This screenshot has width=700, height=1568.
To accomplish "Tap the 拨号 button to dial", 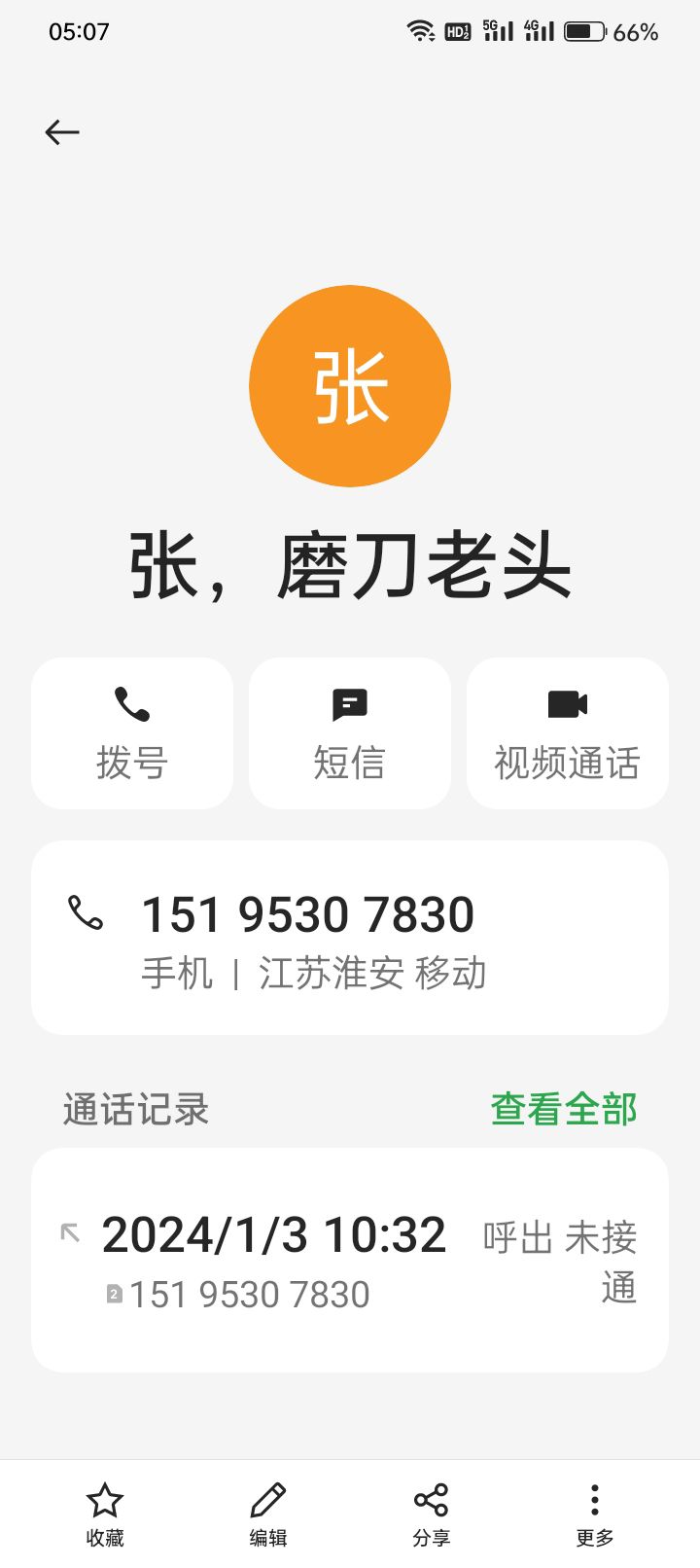I will click(132, 733).
